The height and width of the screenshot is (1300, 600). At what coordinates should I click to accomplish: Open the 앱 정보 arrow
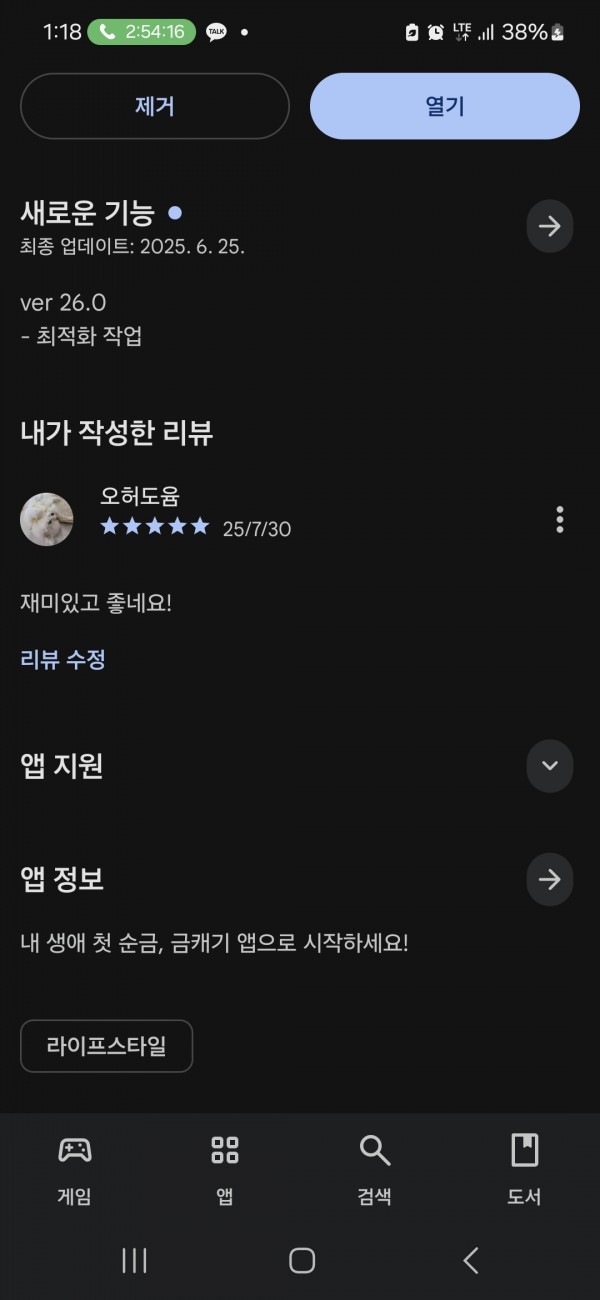[550, 879]
